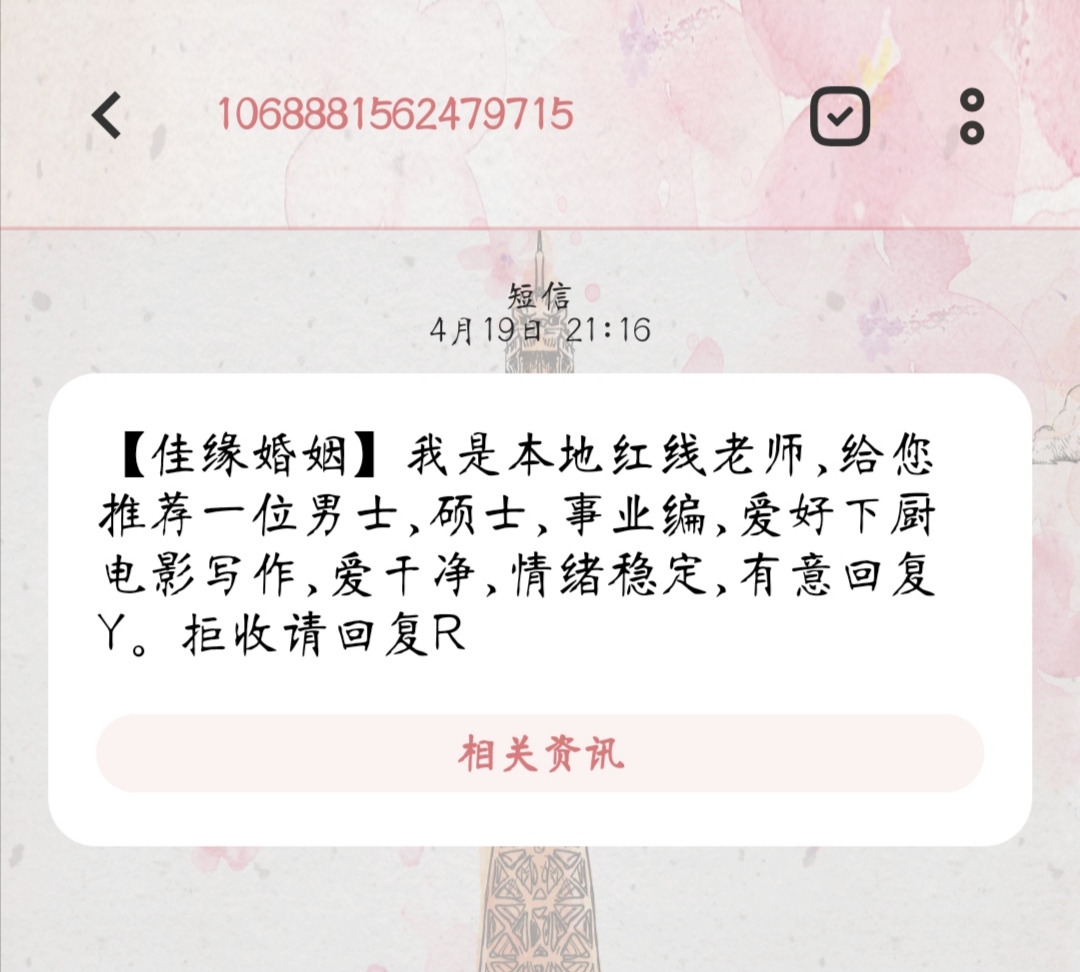1080x972 pixels.
Task: Open the three-dot overflow menu
Action: (971, 116)
